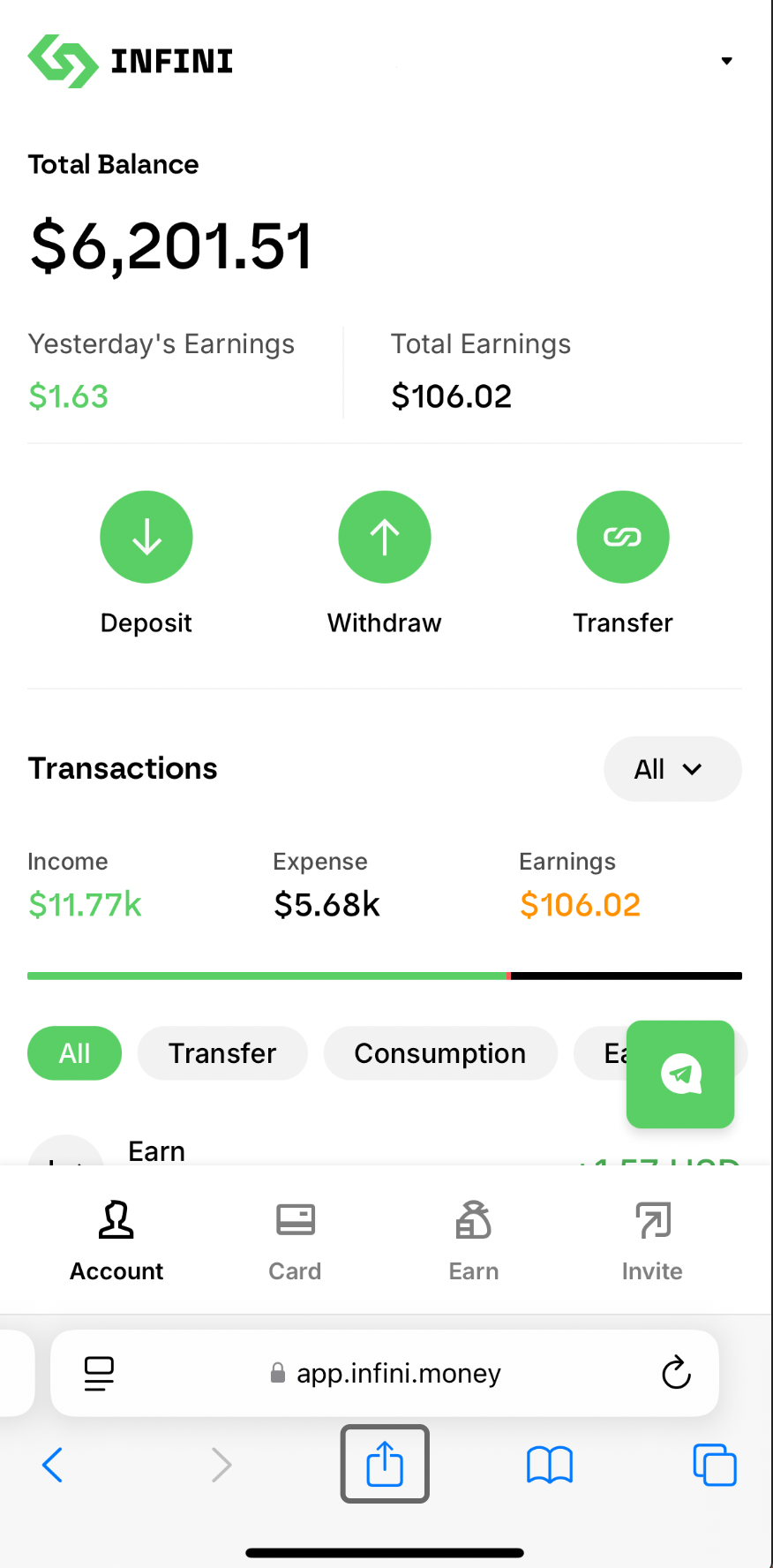Open the Invite tab
The image size is (773, 1568).
tap(652, 1241)
